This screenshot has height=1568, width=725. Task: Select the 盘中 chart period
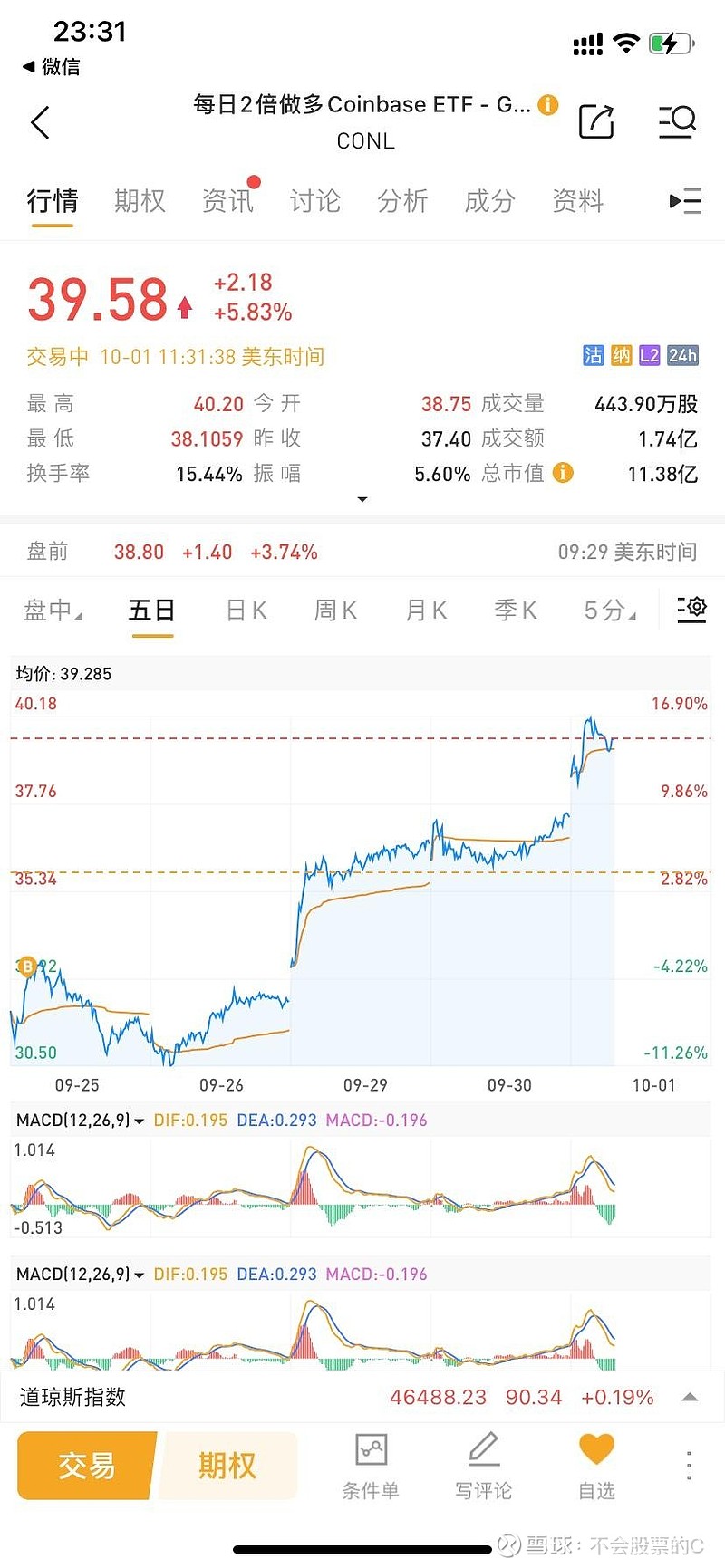click(x=52, y=611)
